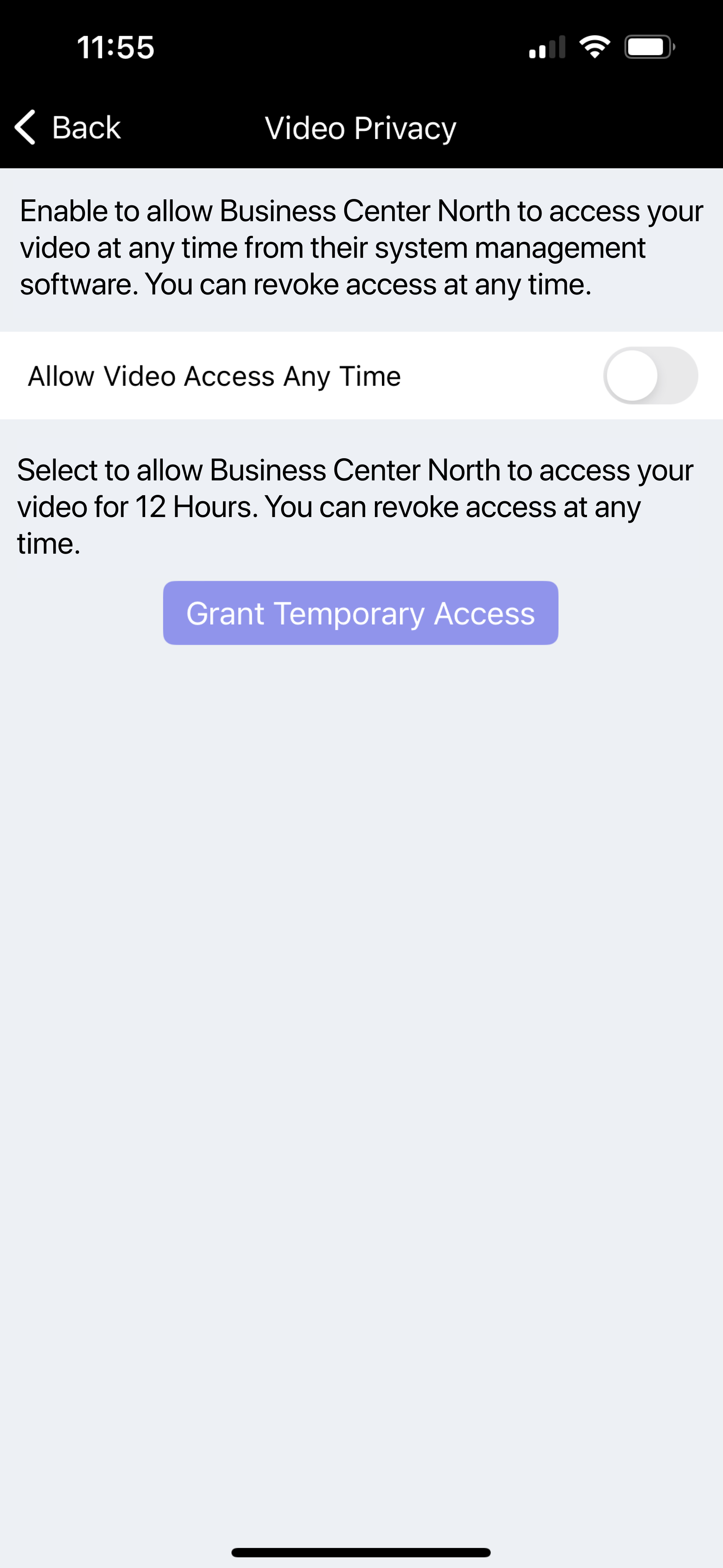Tap Grant Temporary Access button
Viewport: 723px width, 1568px height.
click(360, 613)
